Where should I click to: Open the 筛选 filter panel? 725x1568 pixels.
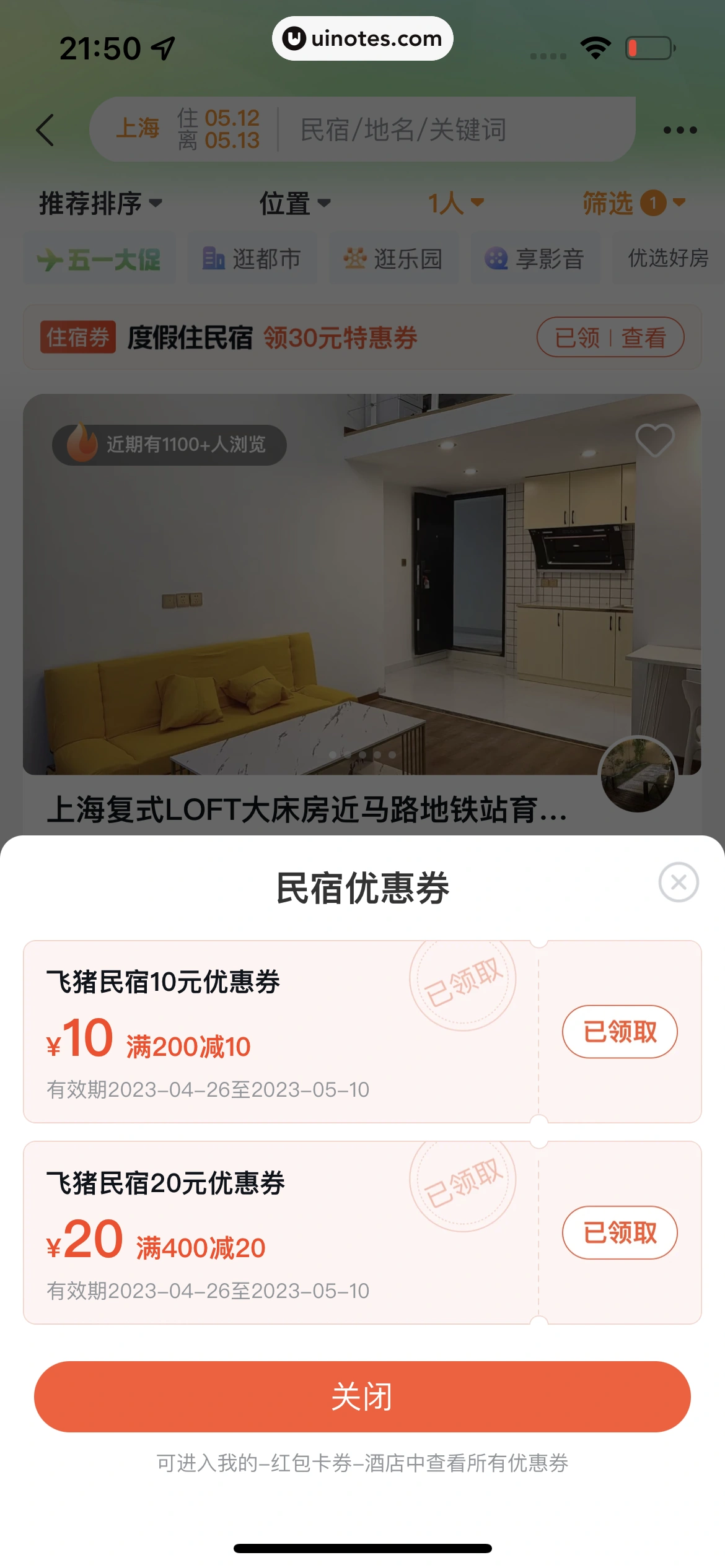click(x=632, y=203)
